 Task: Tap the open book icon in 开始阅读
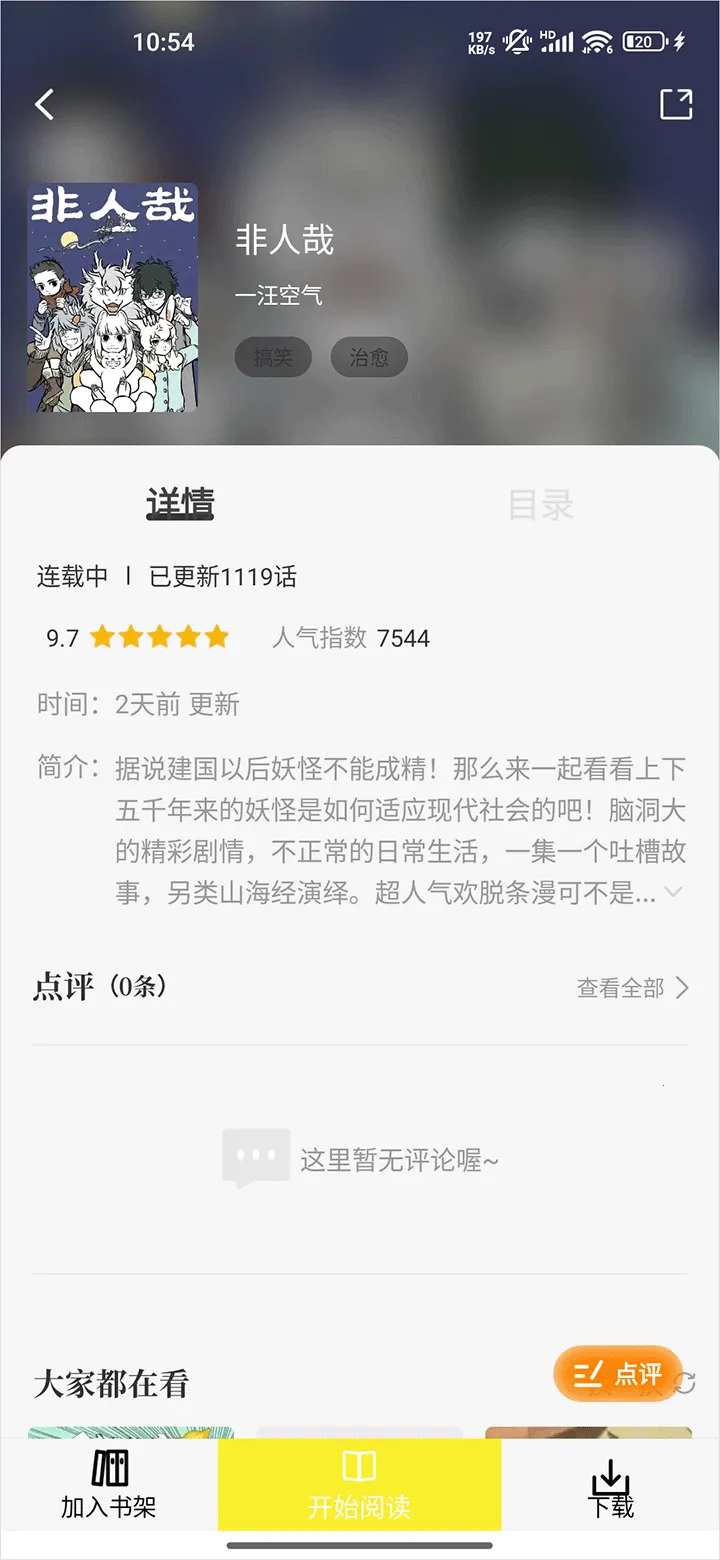[x=359, y=1465]
